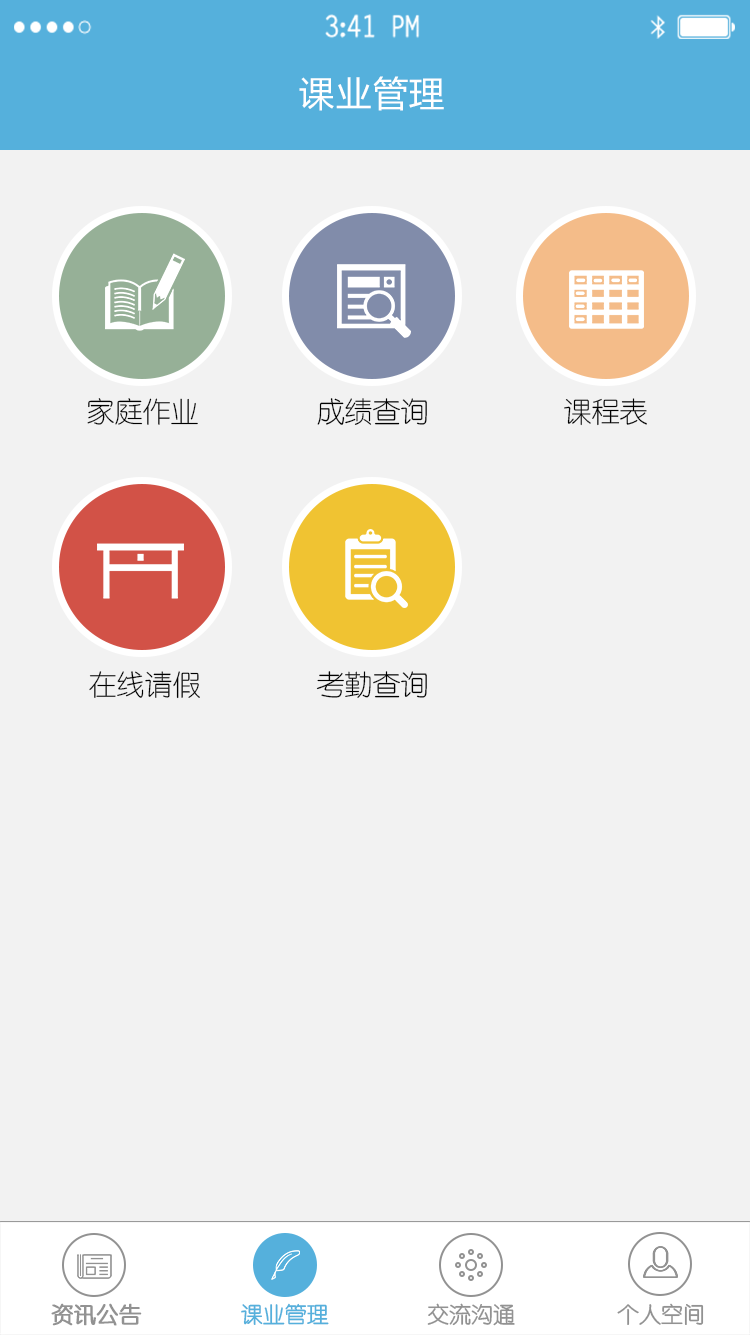Click the 考勤查询 text label
This screenshot has height=1335, width=750.
[372, 685]
